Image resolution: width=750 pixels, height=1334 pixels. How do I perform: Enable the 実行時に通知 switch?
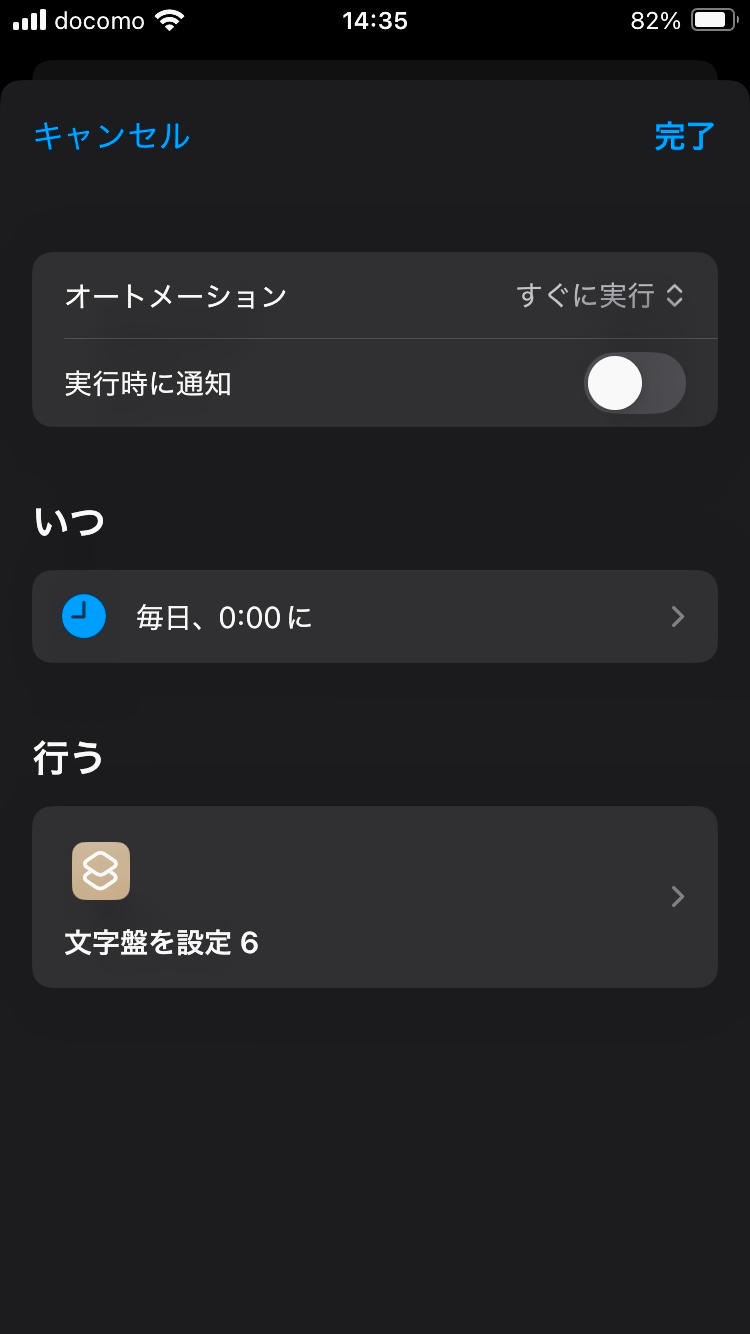point(634,384)
